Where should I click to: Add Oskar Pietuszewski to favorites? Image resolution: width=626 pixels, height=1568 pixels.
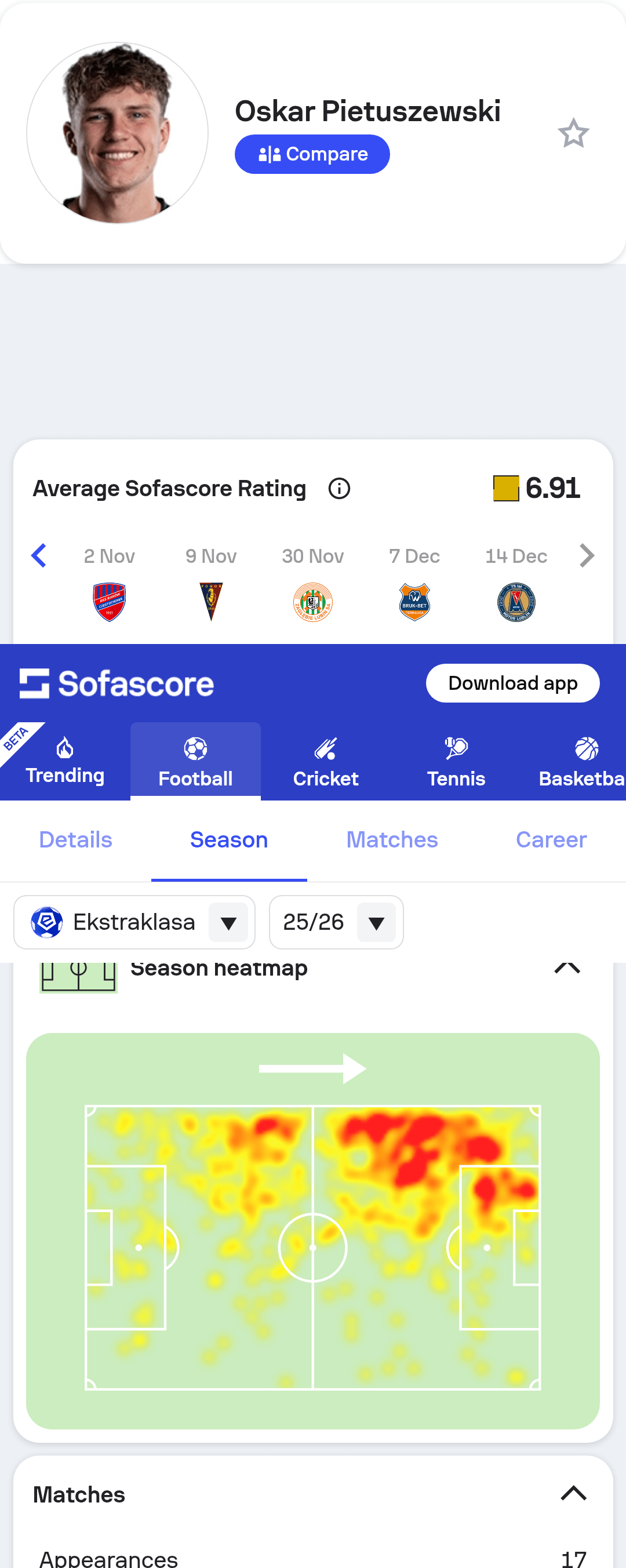[x=573, y=133]
